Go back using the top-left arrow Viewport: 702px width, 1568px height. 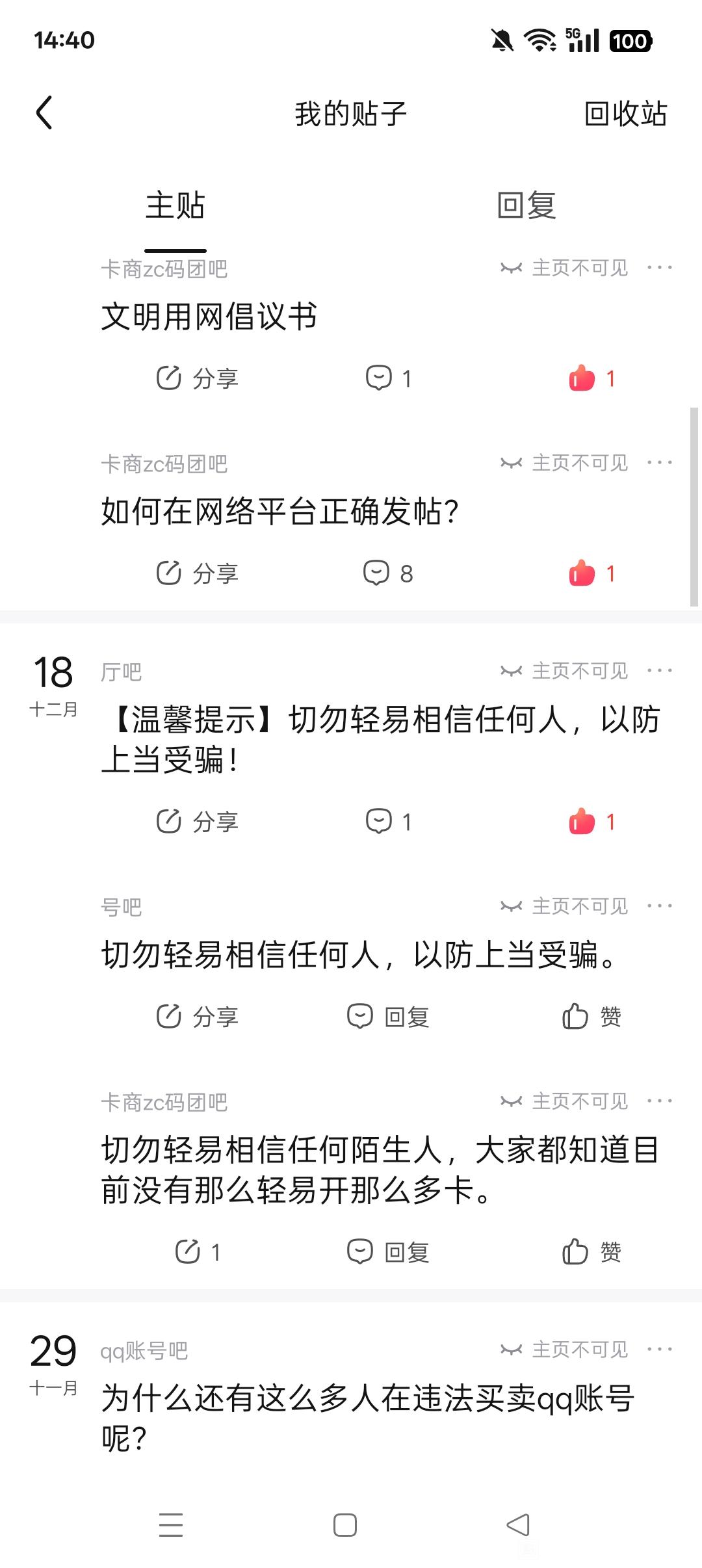tap(44, 113)
